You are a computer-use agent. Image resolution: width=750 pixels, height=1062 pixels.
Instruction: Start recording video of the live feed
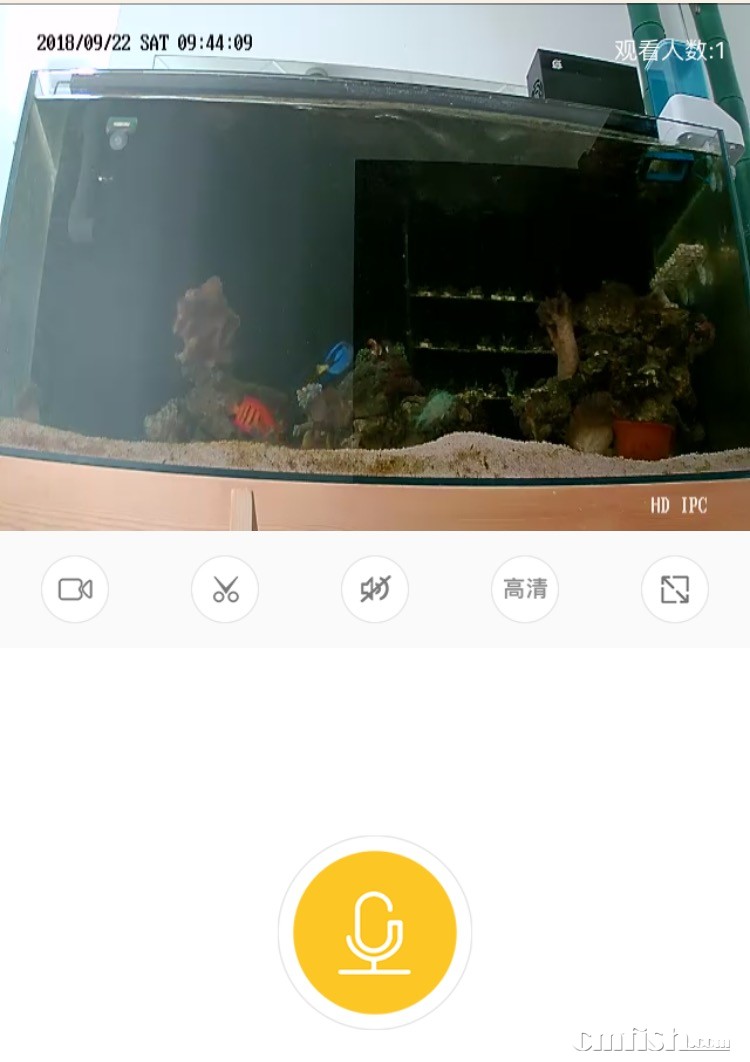(75, 590)
